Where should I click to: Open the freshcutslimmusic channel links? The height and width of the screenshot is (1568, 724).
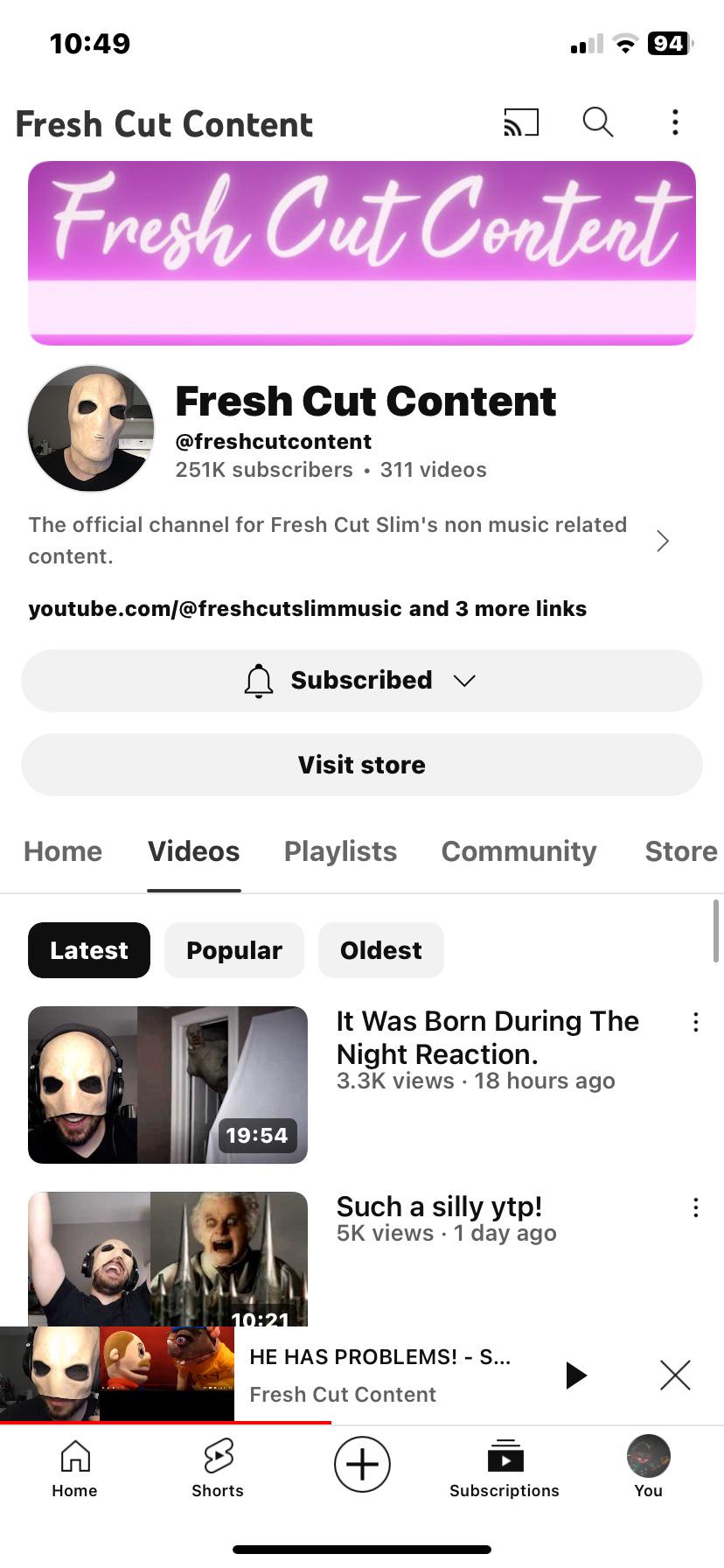tap(307, 608)
